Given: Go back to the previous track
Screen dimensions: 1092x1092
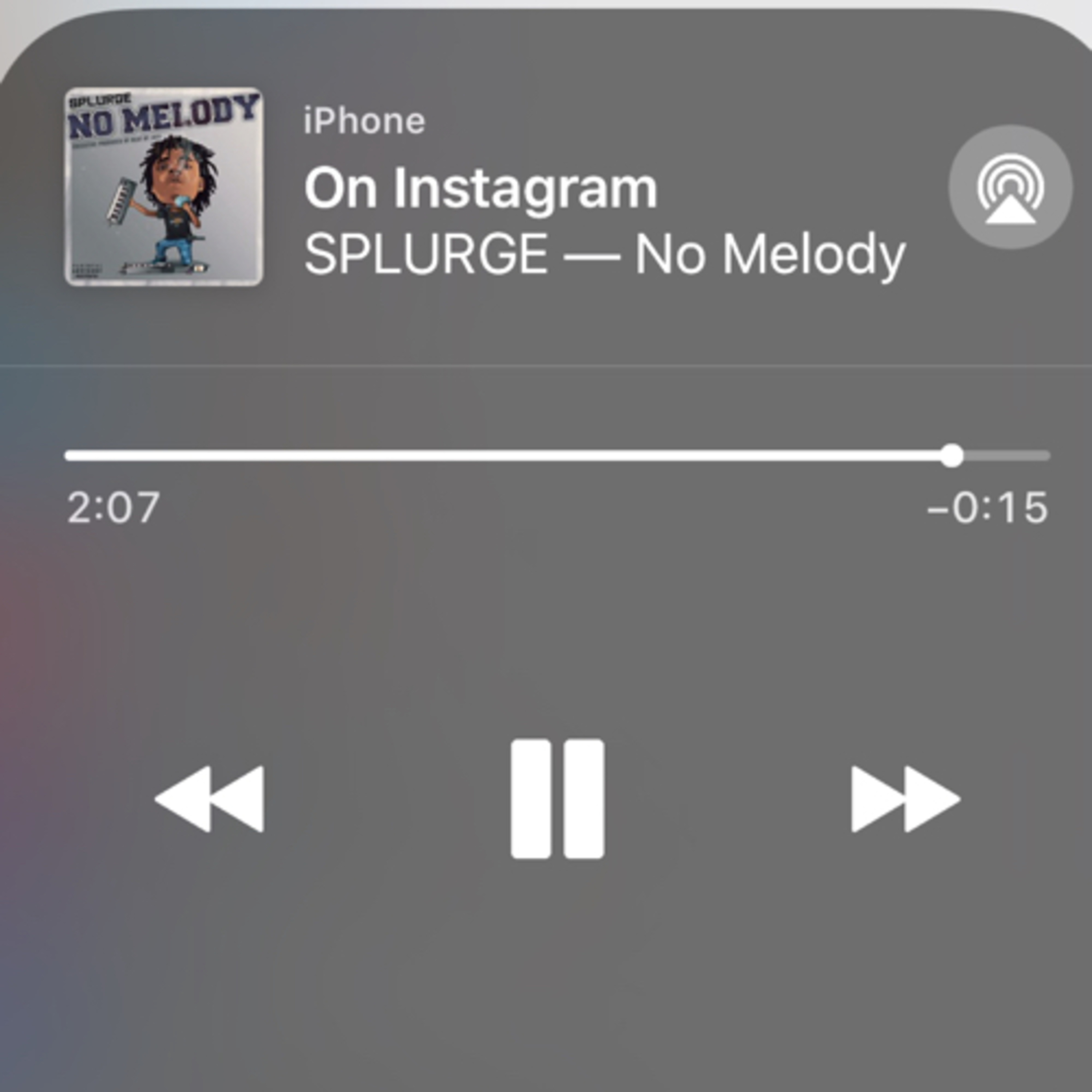Looking at the screenshot, I should (x=210, y=799).
